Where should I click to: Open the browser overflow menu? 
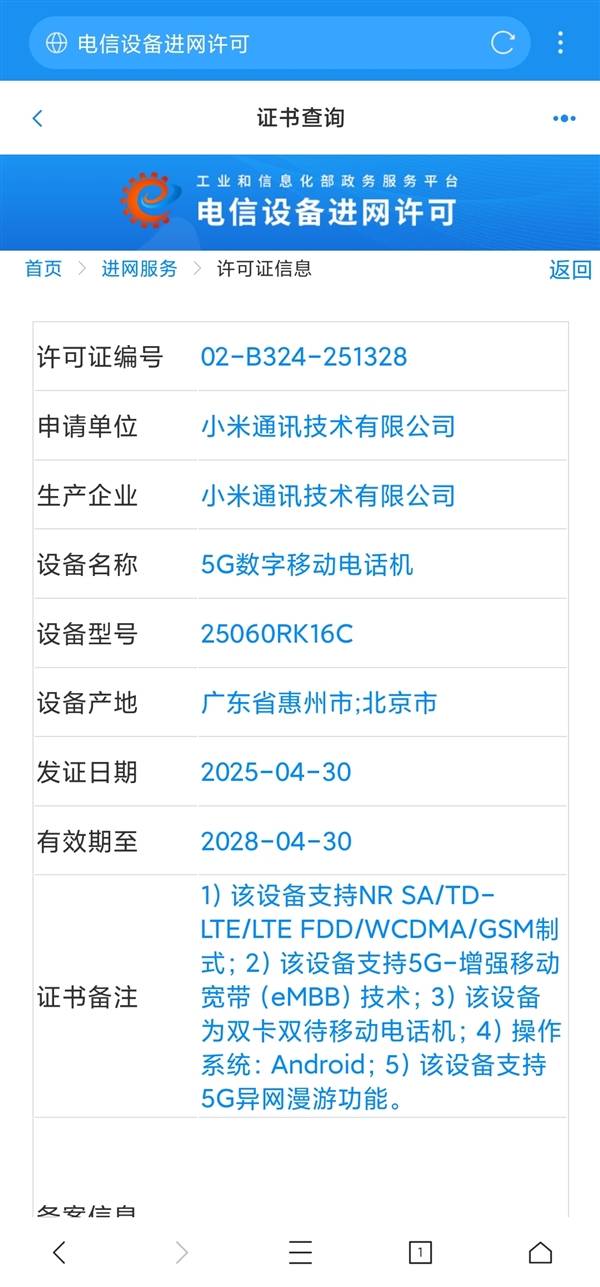coord(561,43)
